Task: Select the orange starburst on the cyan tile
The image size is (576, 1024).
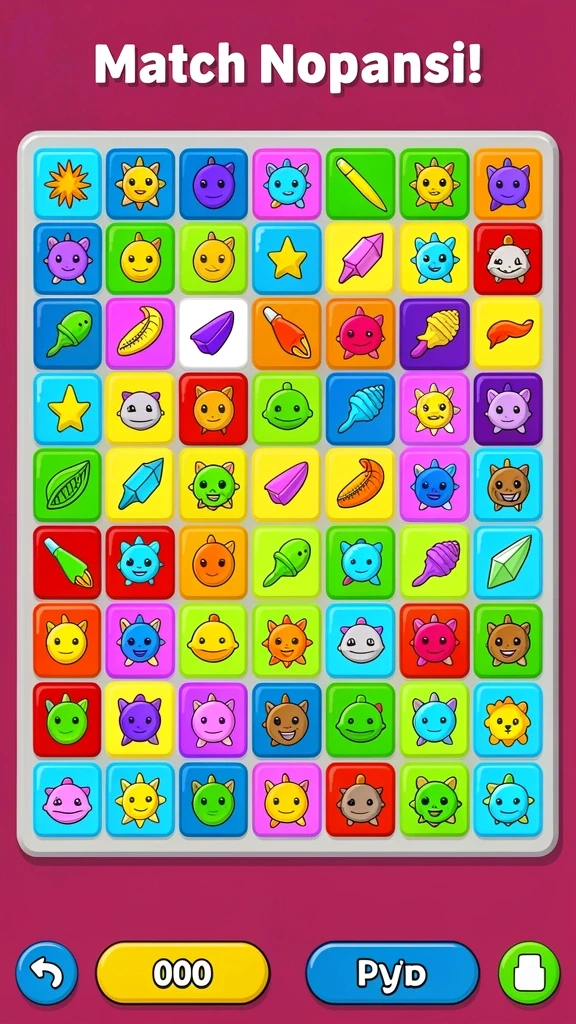Action: pos(68,184)
